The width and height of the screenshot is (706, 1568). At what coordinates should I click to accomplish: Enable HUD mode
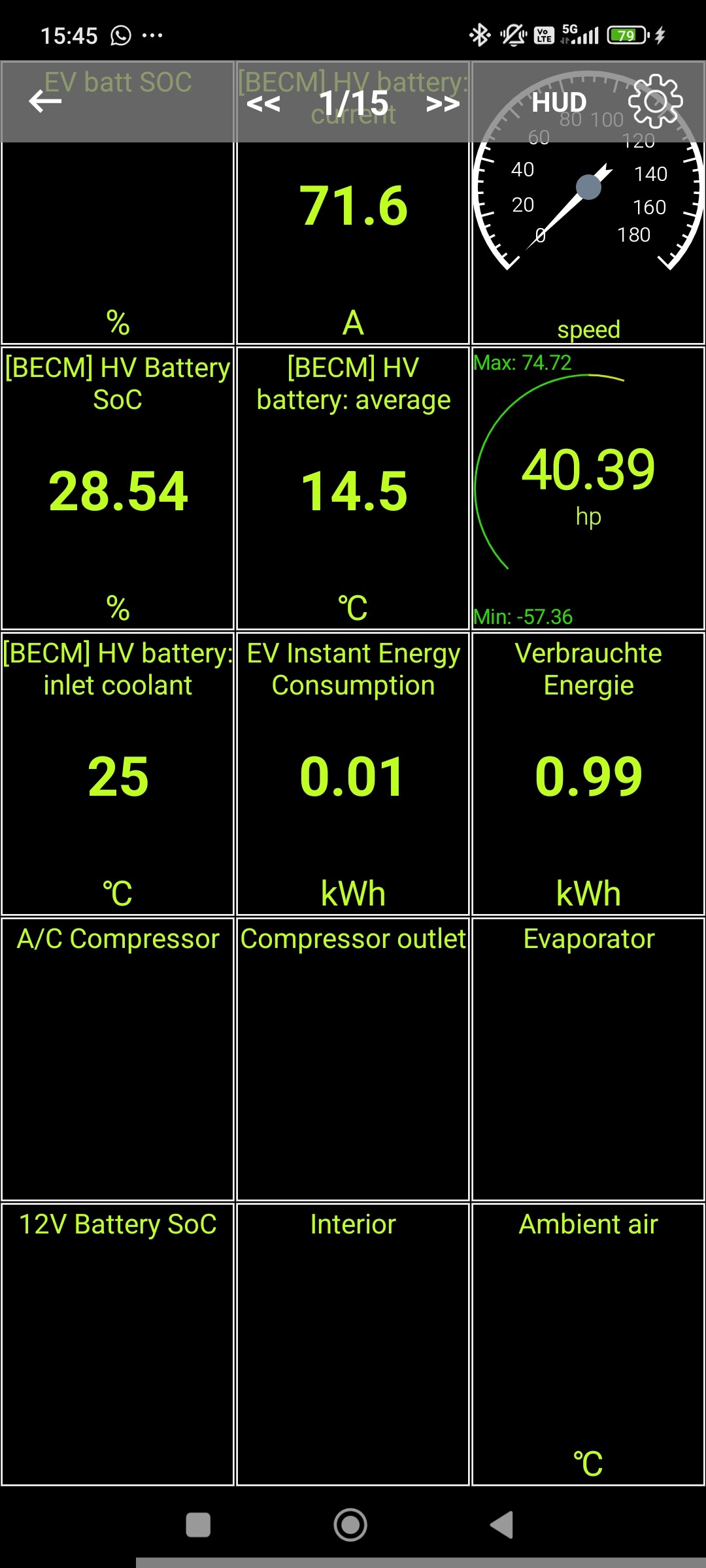(x=559, y=103)
